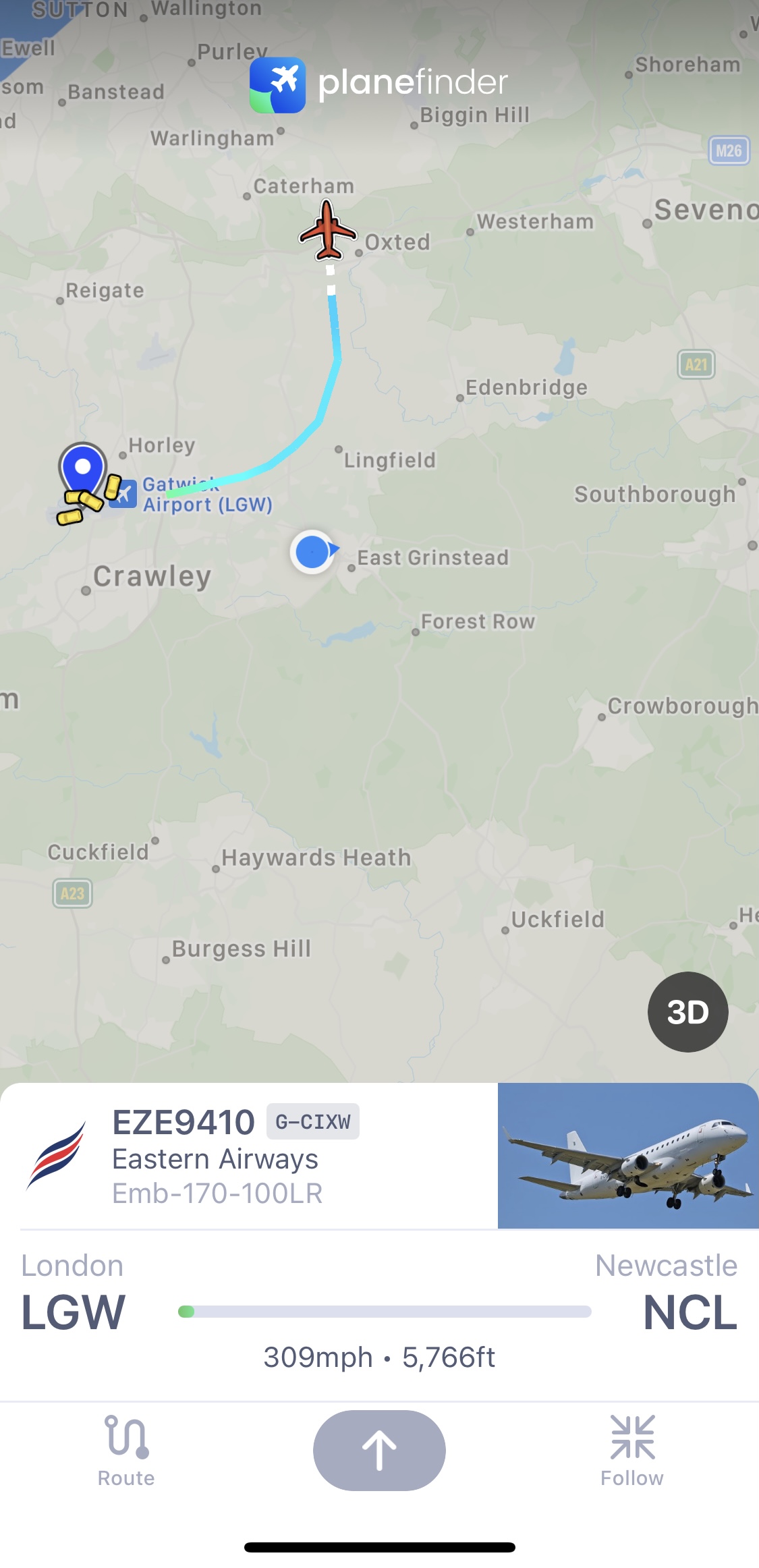Open the Eastern Airways aircraft photo
The width and height of the screenshot is (759, 1568).
[x=628, y=1155]
